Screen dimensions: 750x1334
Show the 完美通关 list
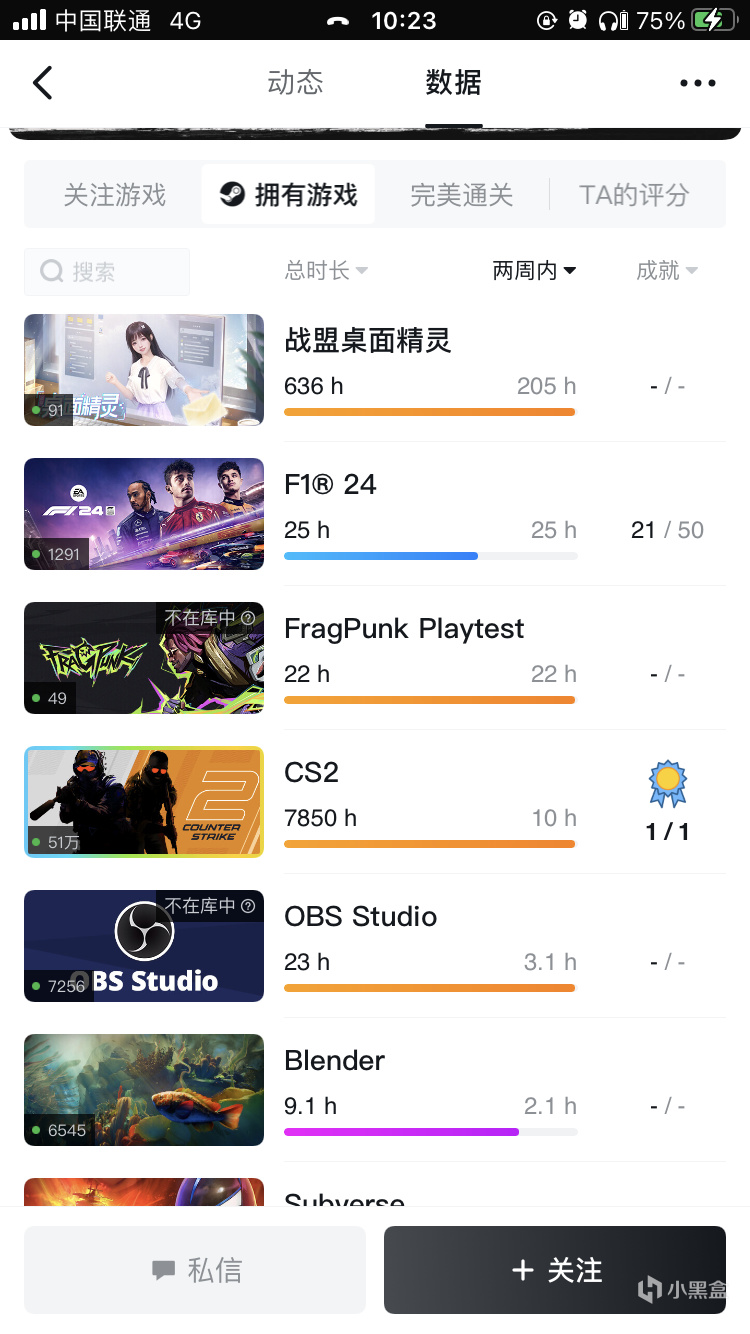461,195
